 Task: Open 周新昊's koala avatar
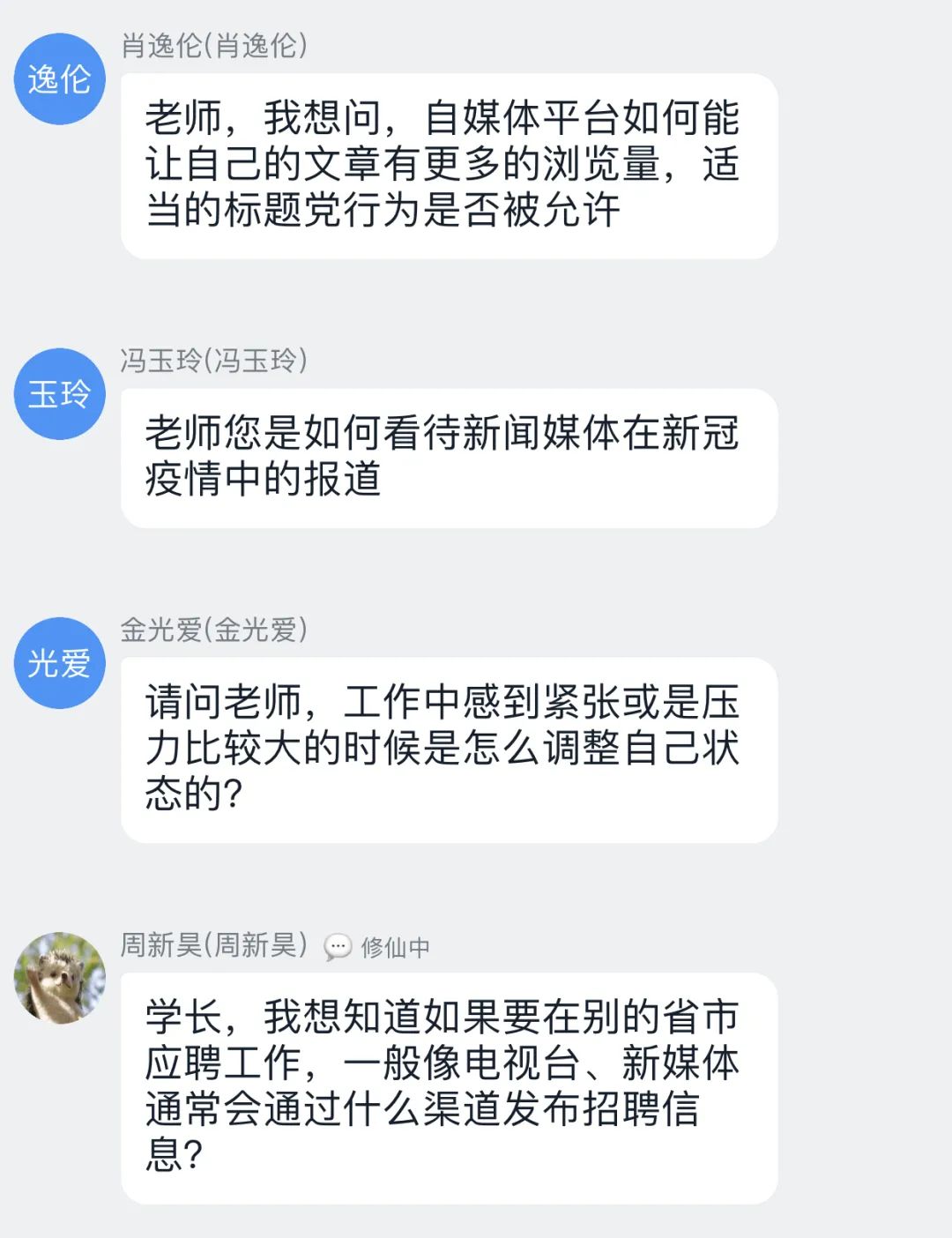[x=59, y=978]
